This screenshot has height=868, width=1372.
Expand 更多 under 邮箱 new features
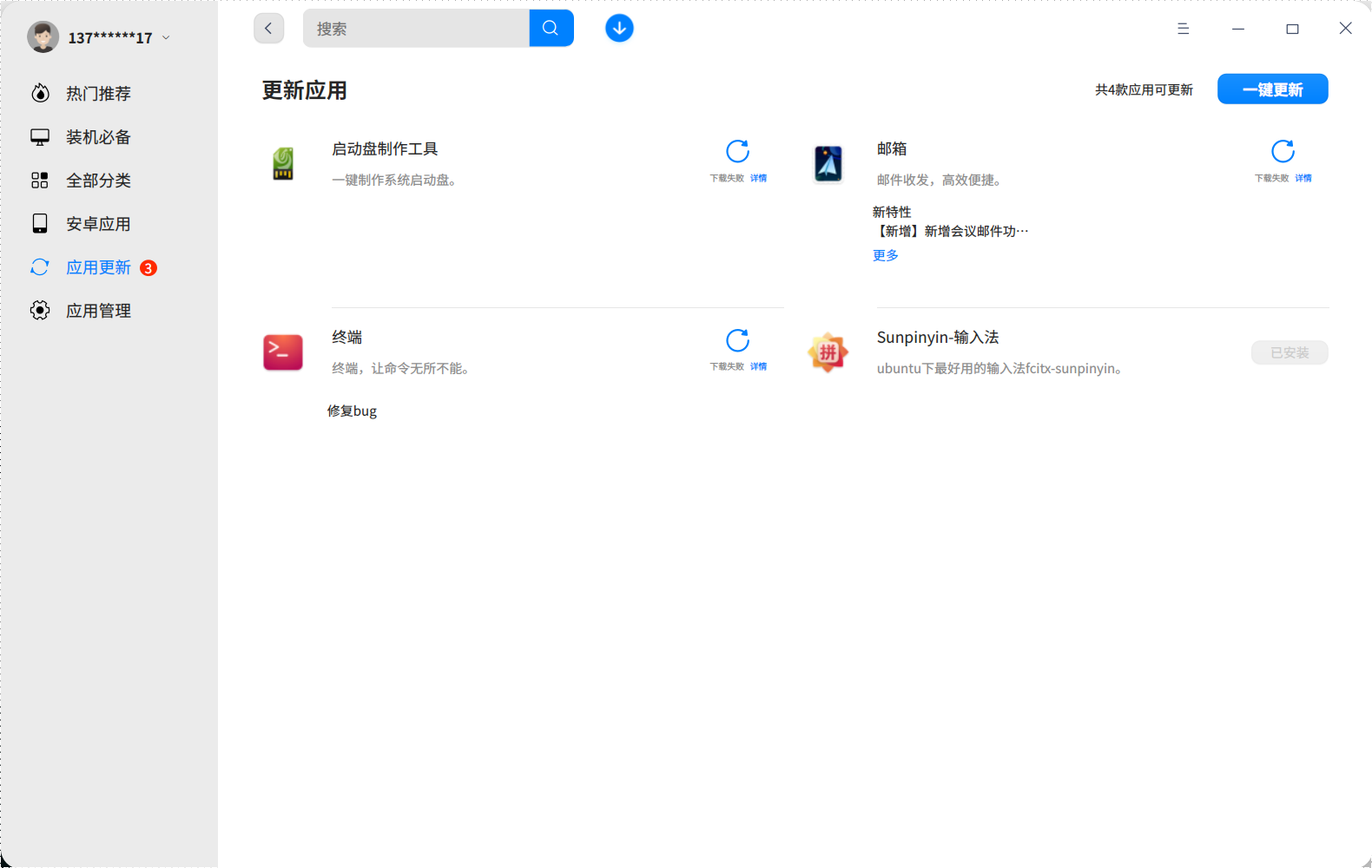(885, 255)
